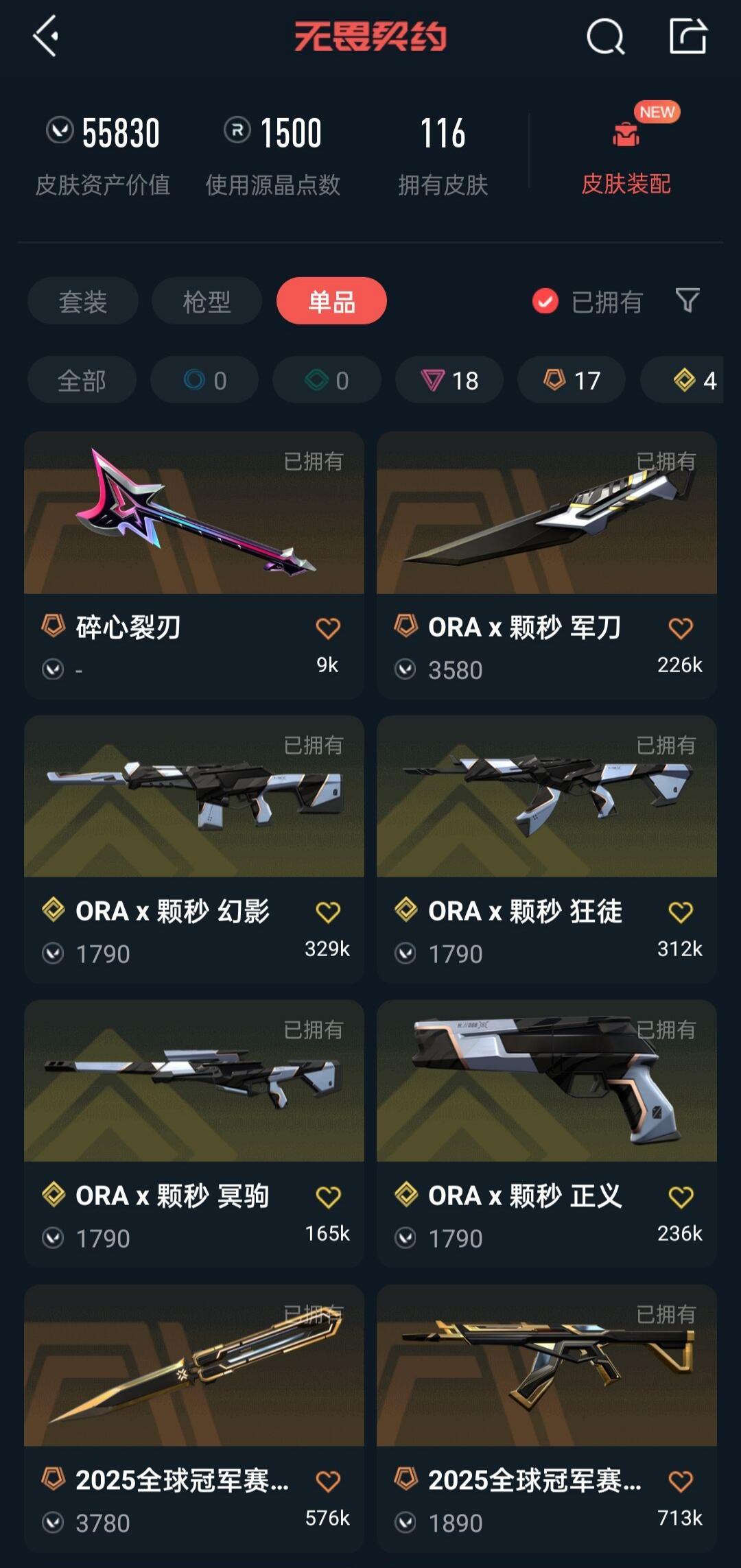Go back using the top-left arrow
Viewport: 741px width, 1568px height.
click(x=45, y=36)
